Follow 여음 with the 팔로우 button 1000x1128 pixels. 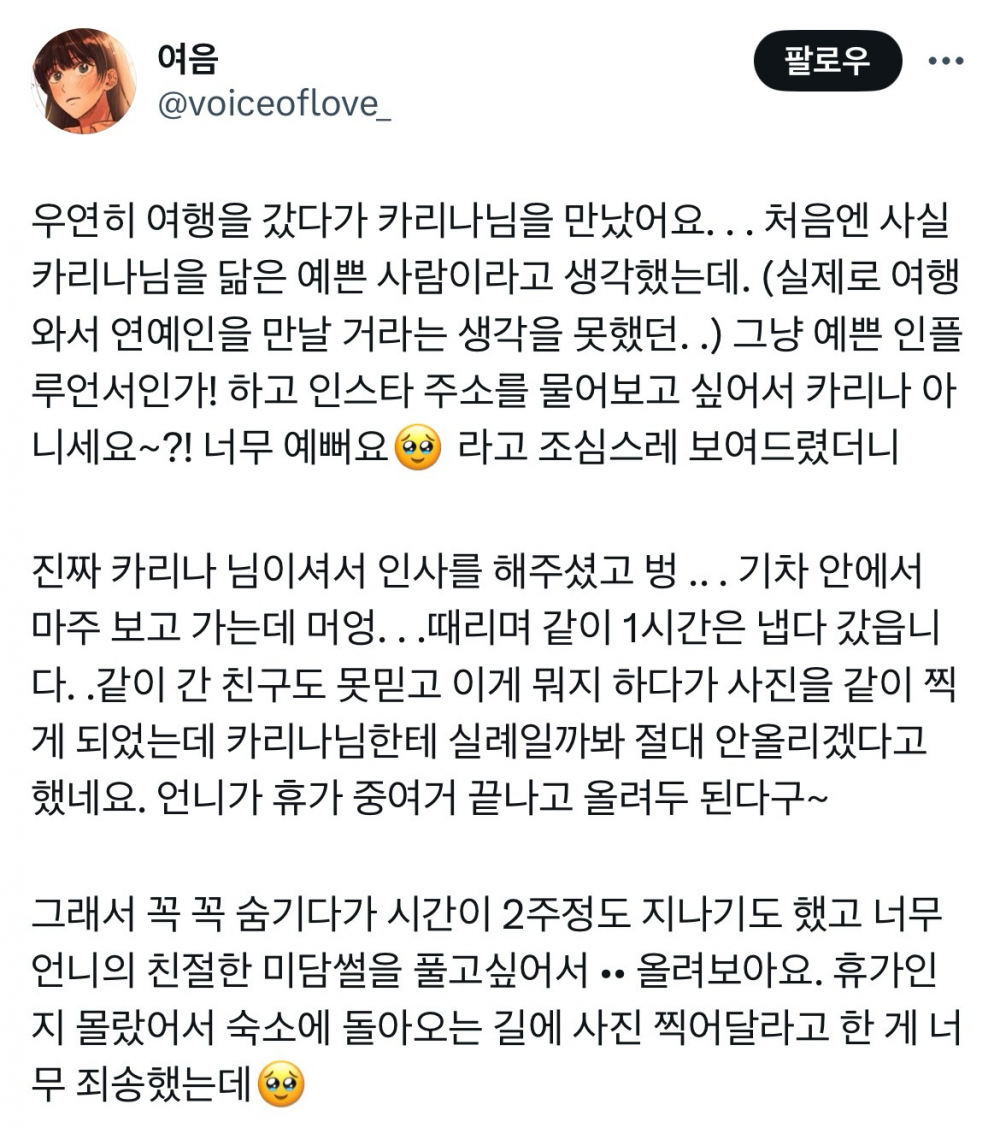[827, 61]
